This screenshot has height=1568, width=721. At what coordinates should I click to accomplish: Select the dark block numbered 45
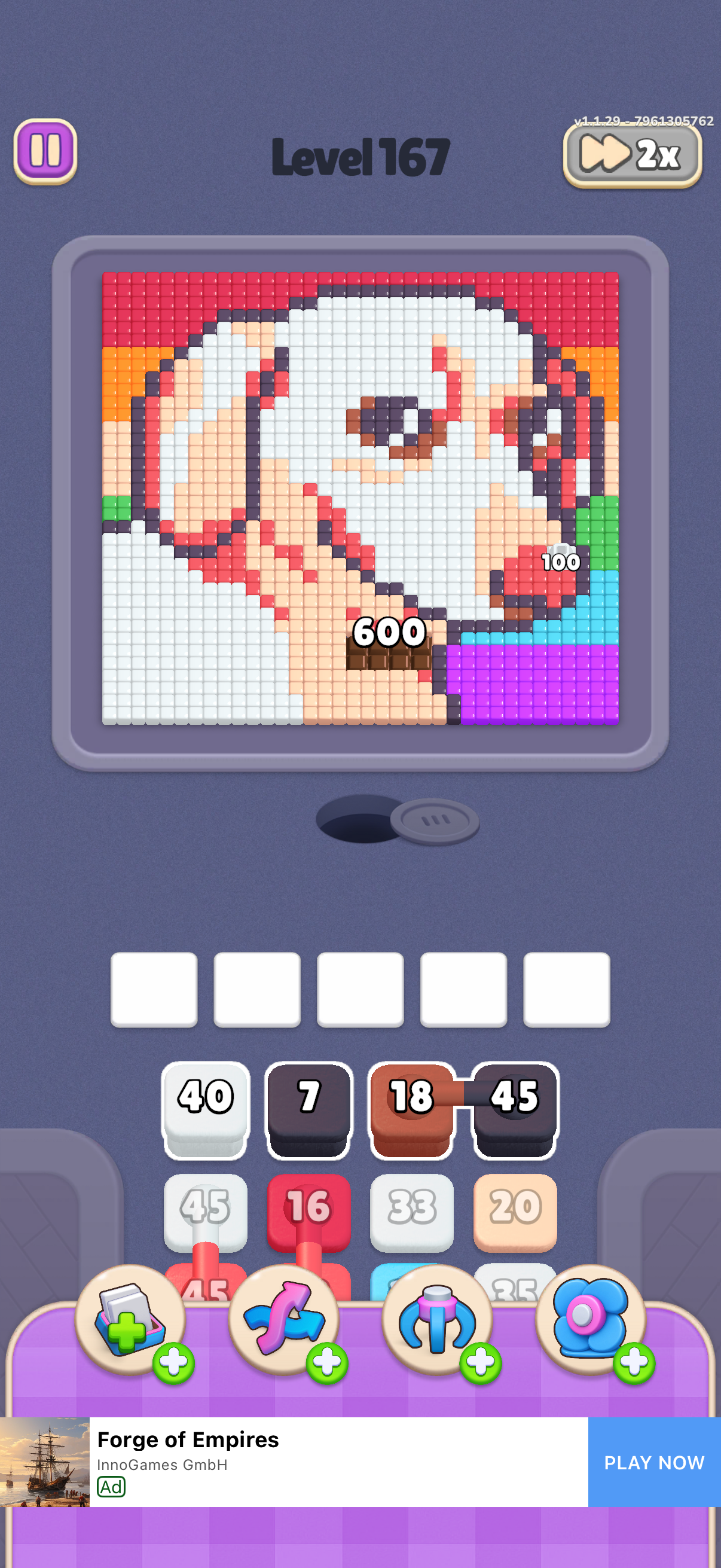pos(515,1110)
